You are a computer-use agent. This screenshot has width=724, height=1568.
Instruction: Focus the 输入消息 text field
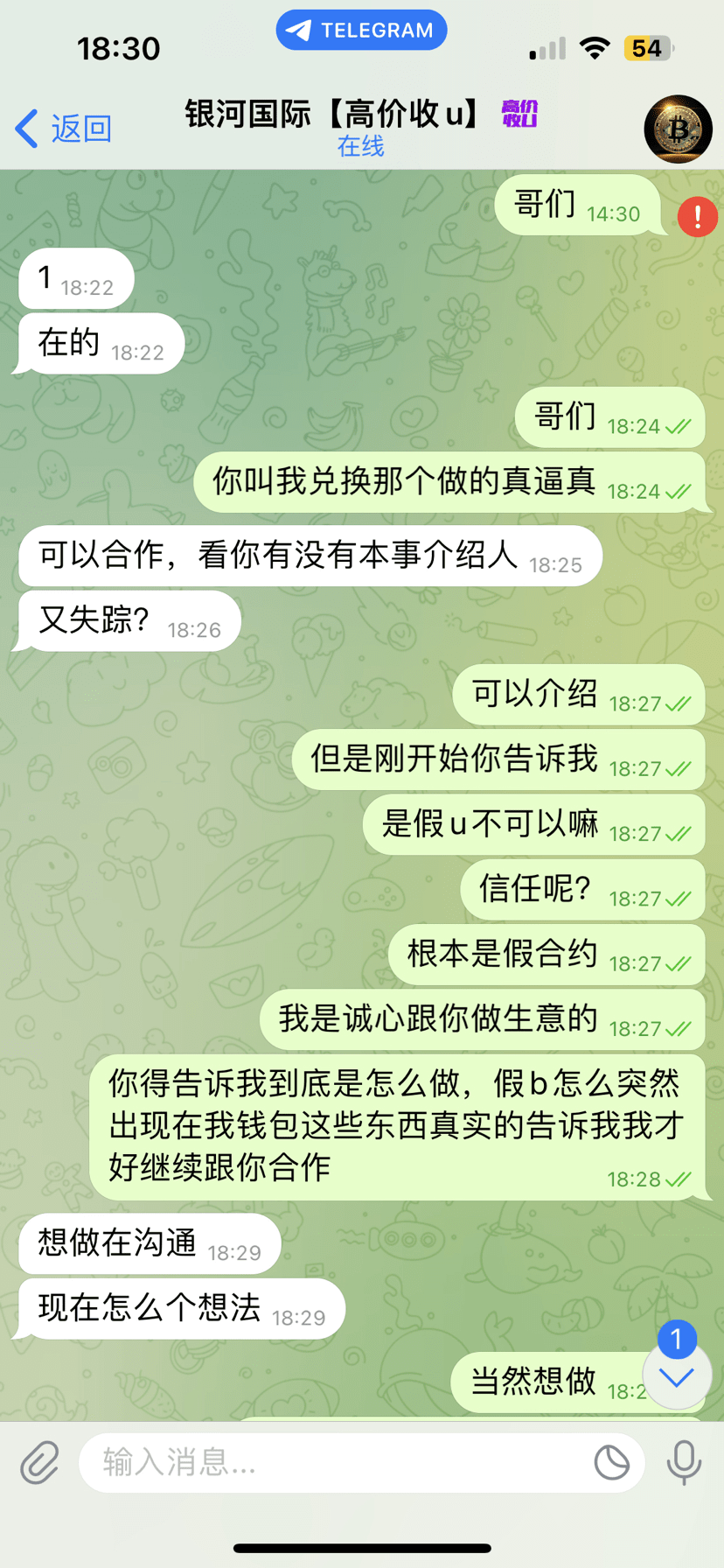(x=332, y=1462)
